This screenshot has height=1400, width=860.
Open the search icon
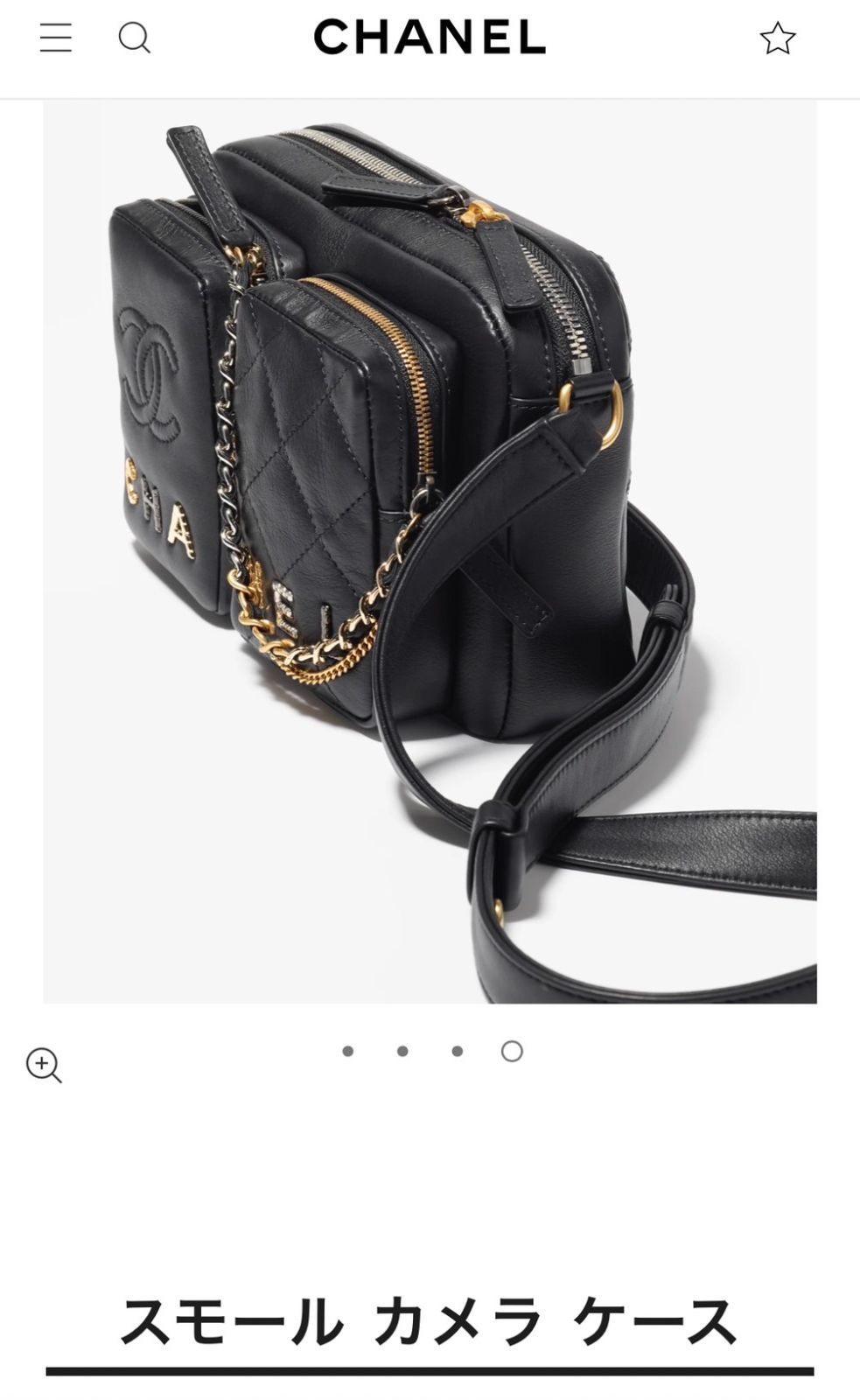coord(135,38)
